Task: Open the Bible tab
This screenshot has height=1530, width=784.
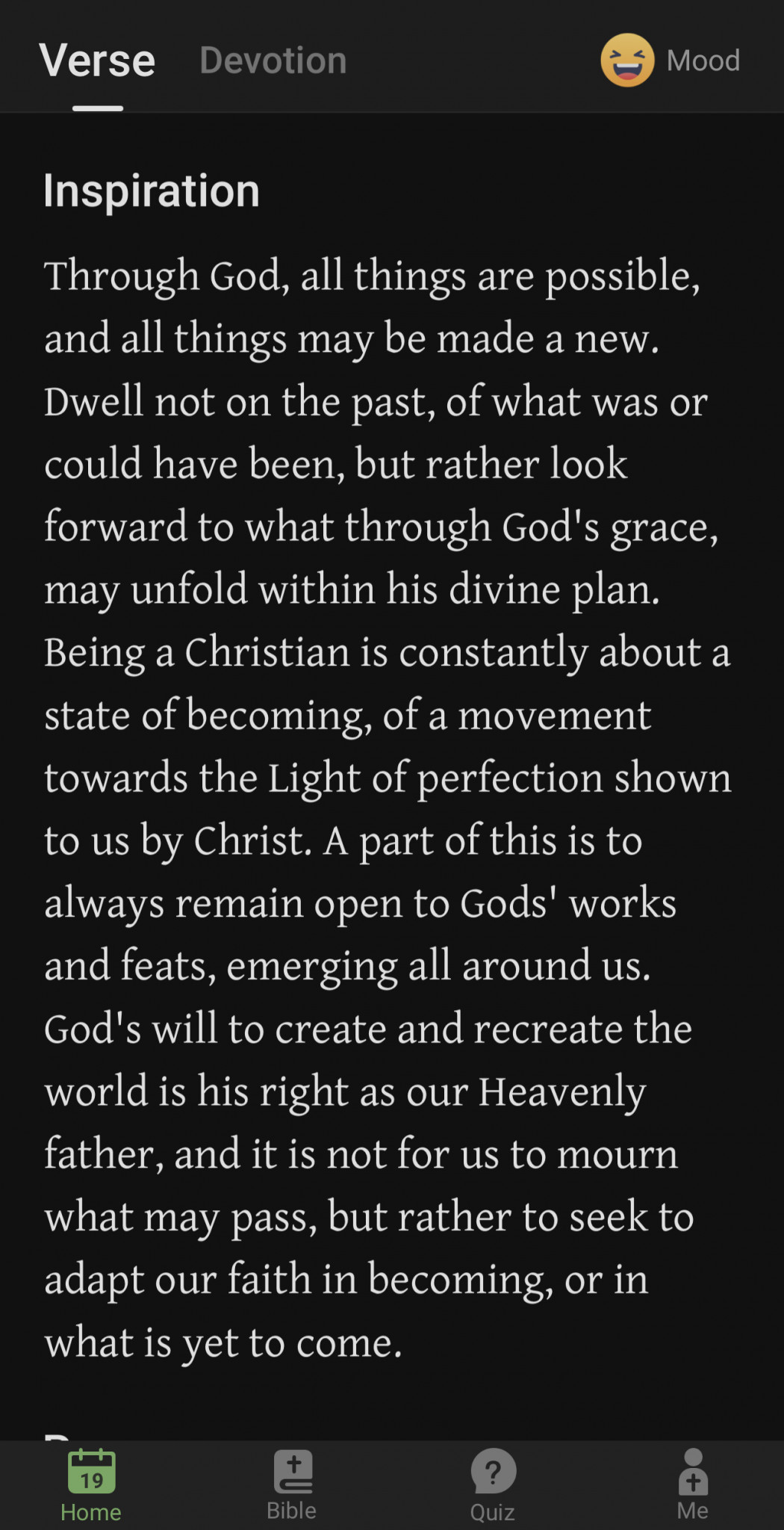Action: (292, 1485)
